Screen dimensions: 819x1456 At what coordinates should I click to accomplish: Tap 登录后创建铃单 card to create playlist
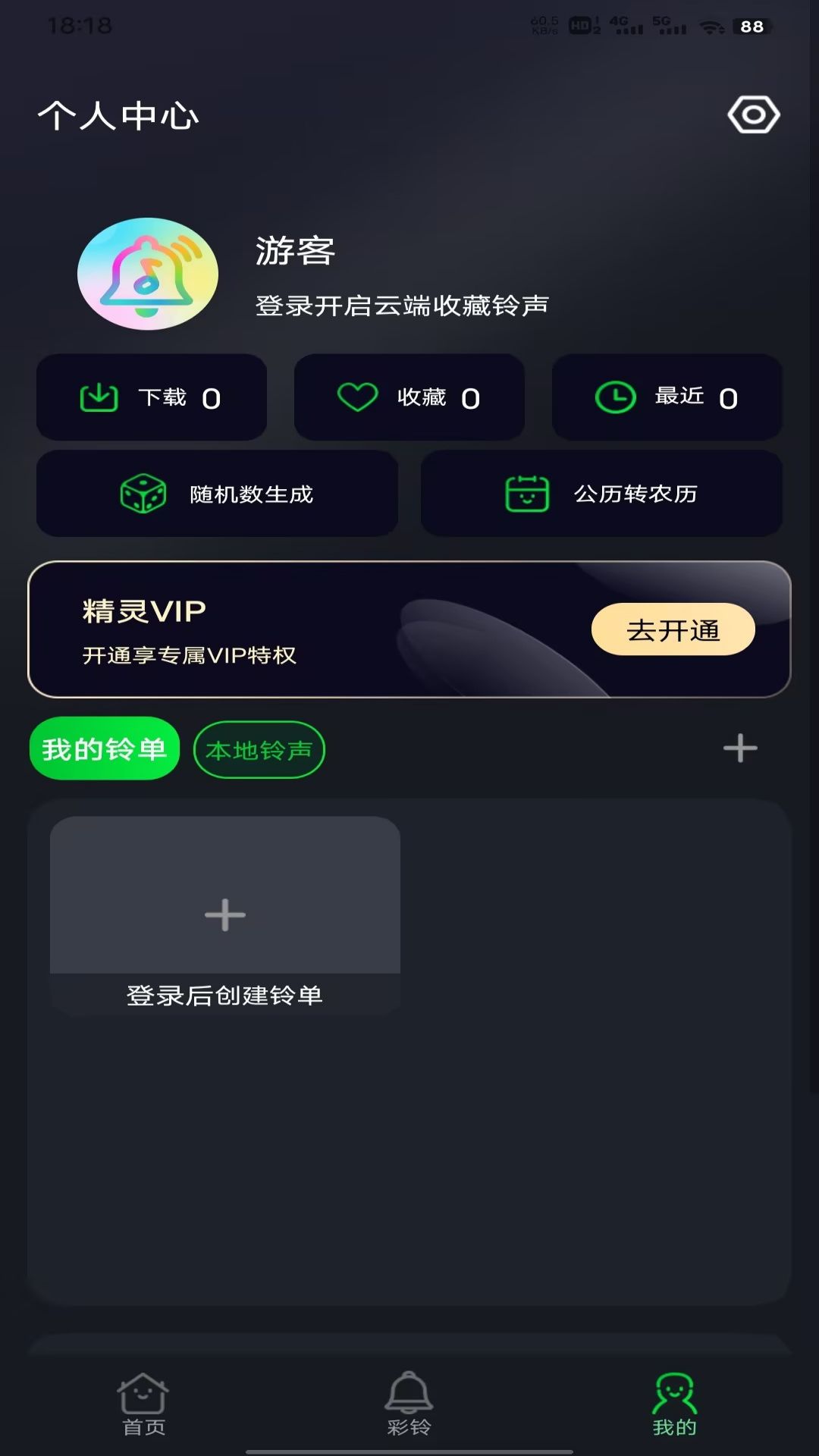point(224,913)
